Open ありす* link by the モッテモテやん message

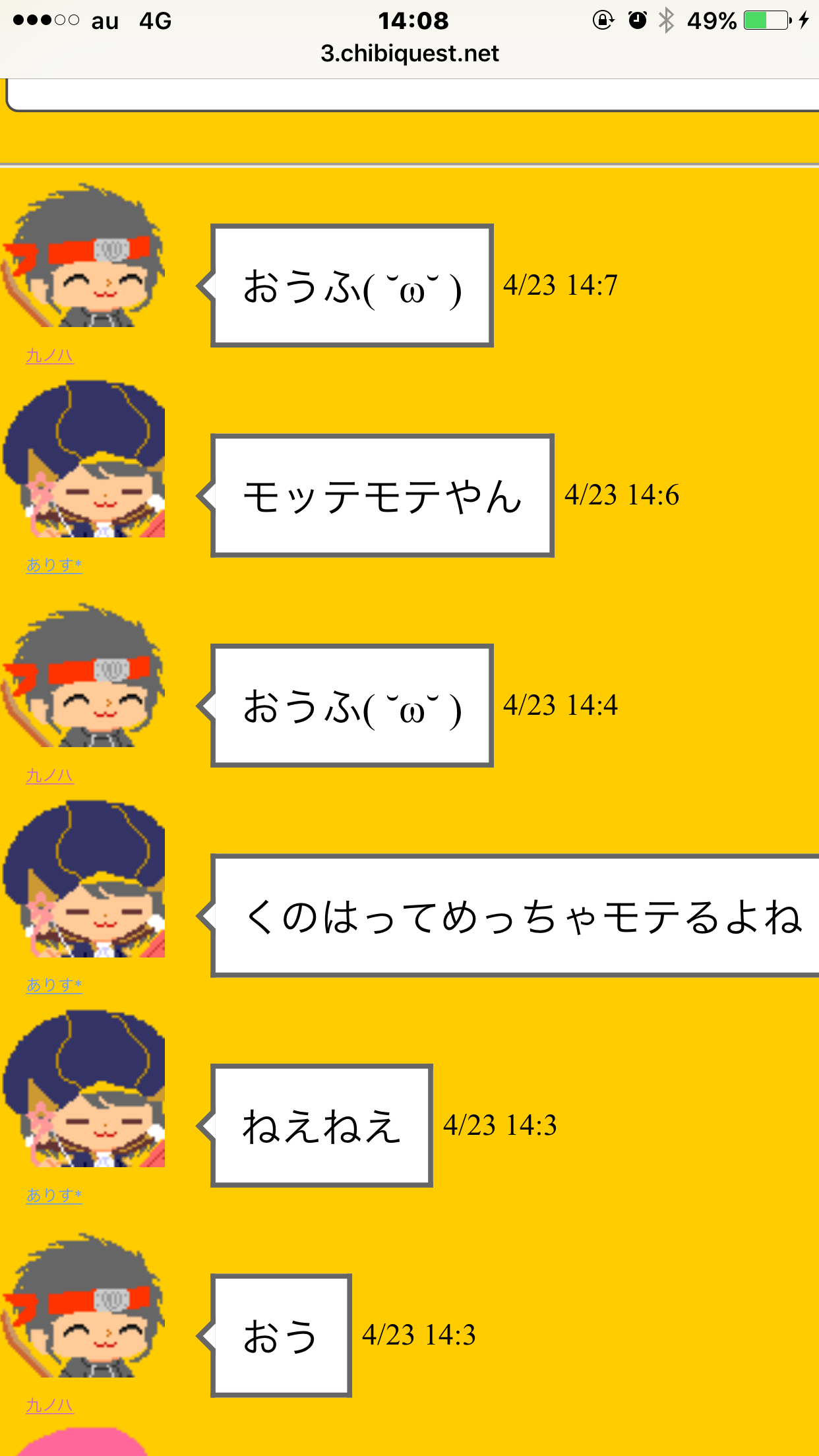tap(54, 565)
